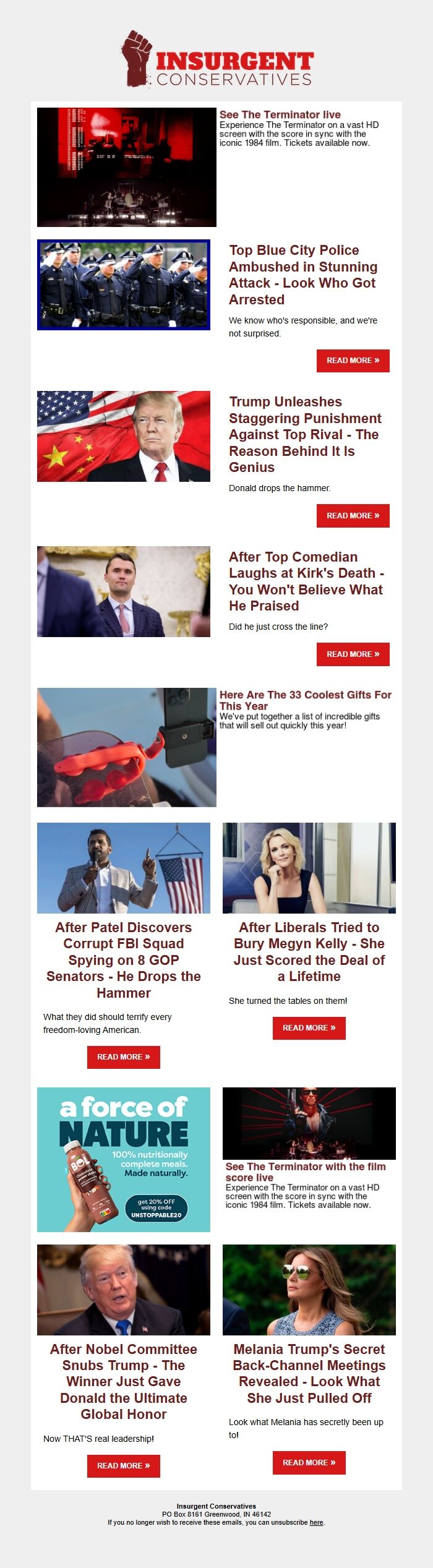433x1568 pixels.
Task: Open the Melania Trump sunglasses photo
Action: click(x=309, y=1290)
